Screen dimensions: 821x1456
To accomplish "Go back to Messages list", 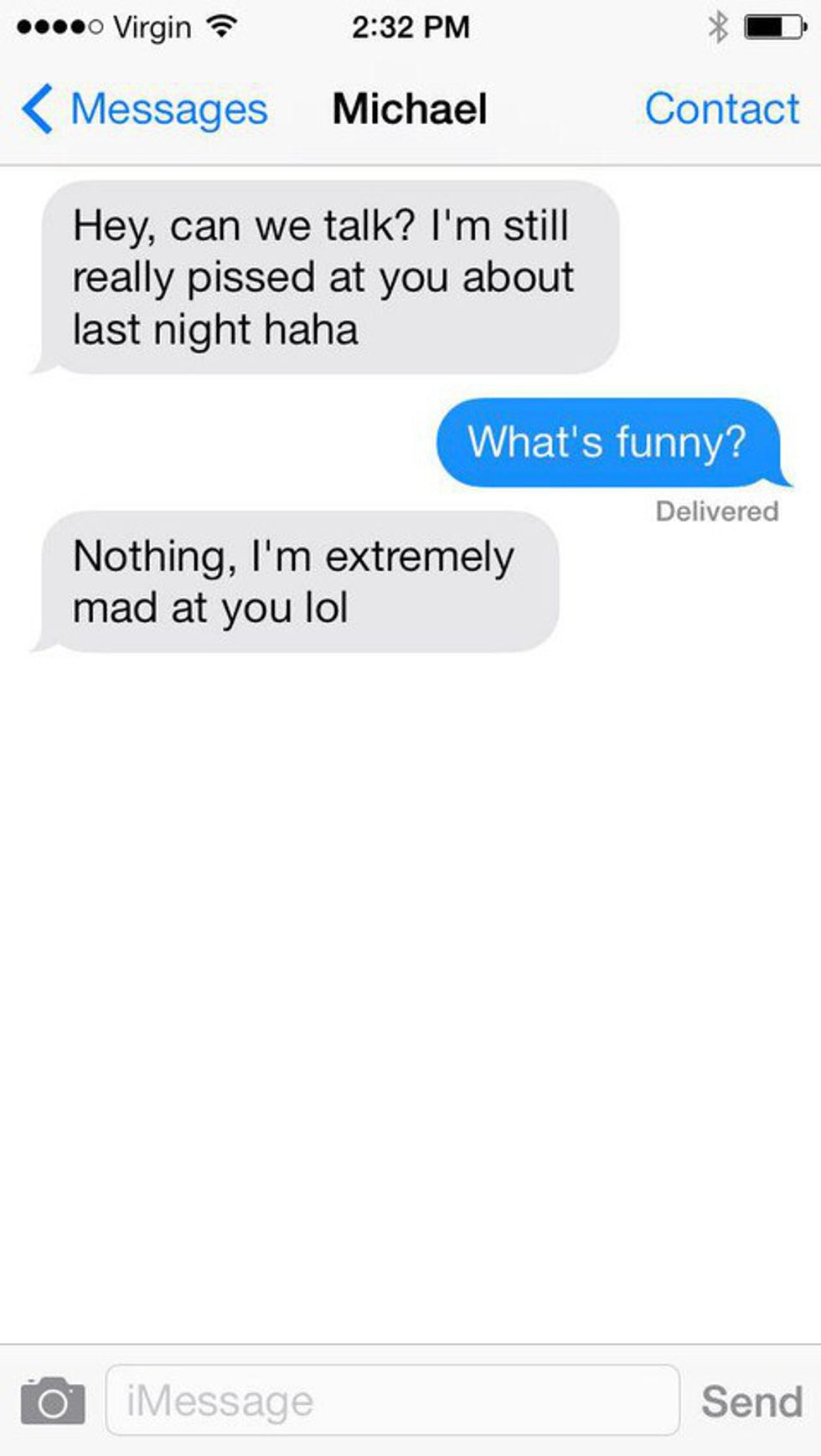I will [x=144, y=109].
